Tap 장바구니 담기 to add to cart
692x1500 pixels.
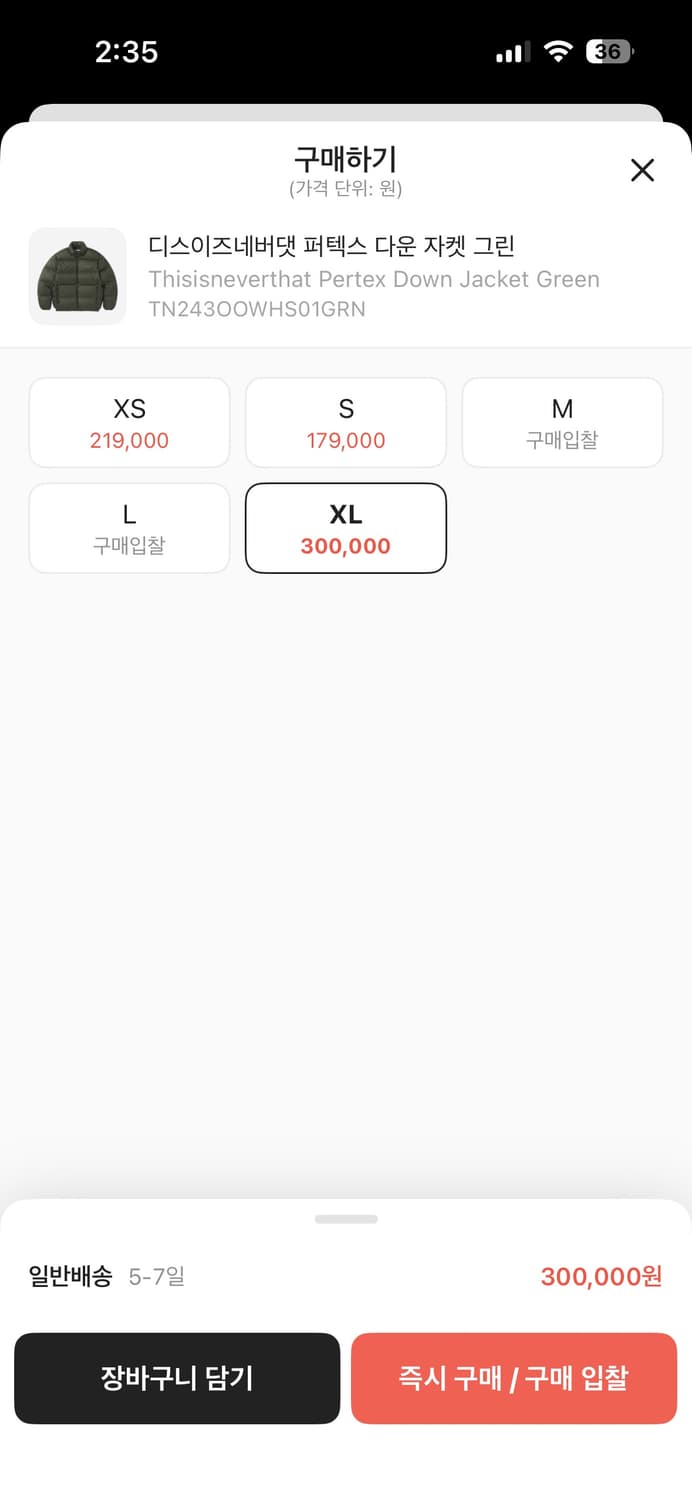[177, 1378]
